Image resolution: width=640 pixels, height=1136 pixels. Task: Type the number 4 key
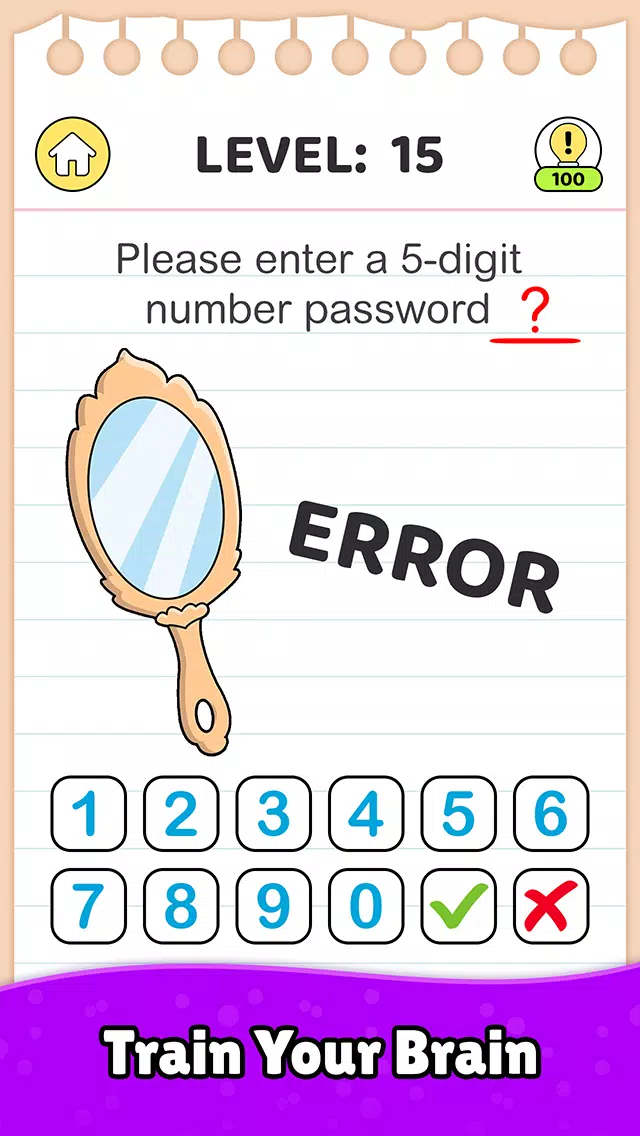[x=366, y=814]
